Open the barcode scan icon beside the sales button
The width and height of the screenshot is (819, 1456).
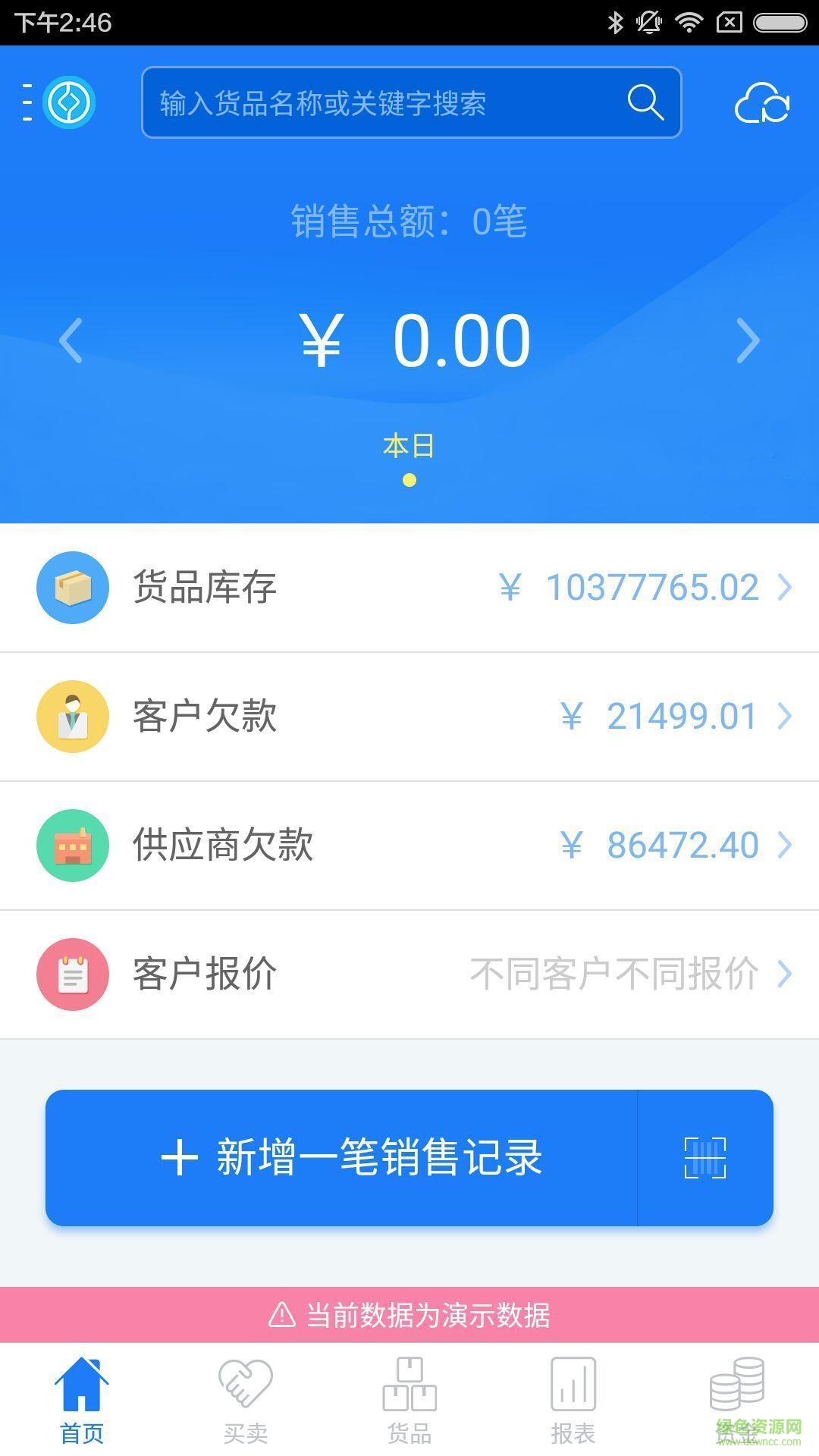704,1156
